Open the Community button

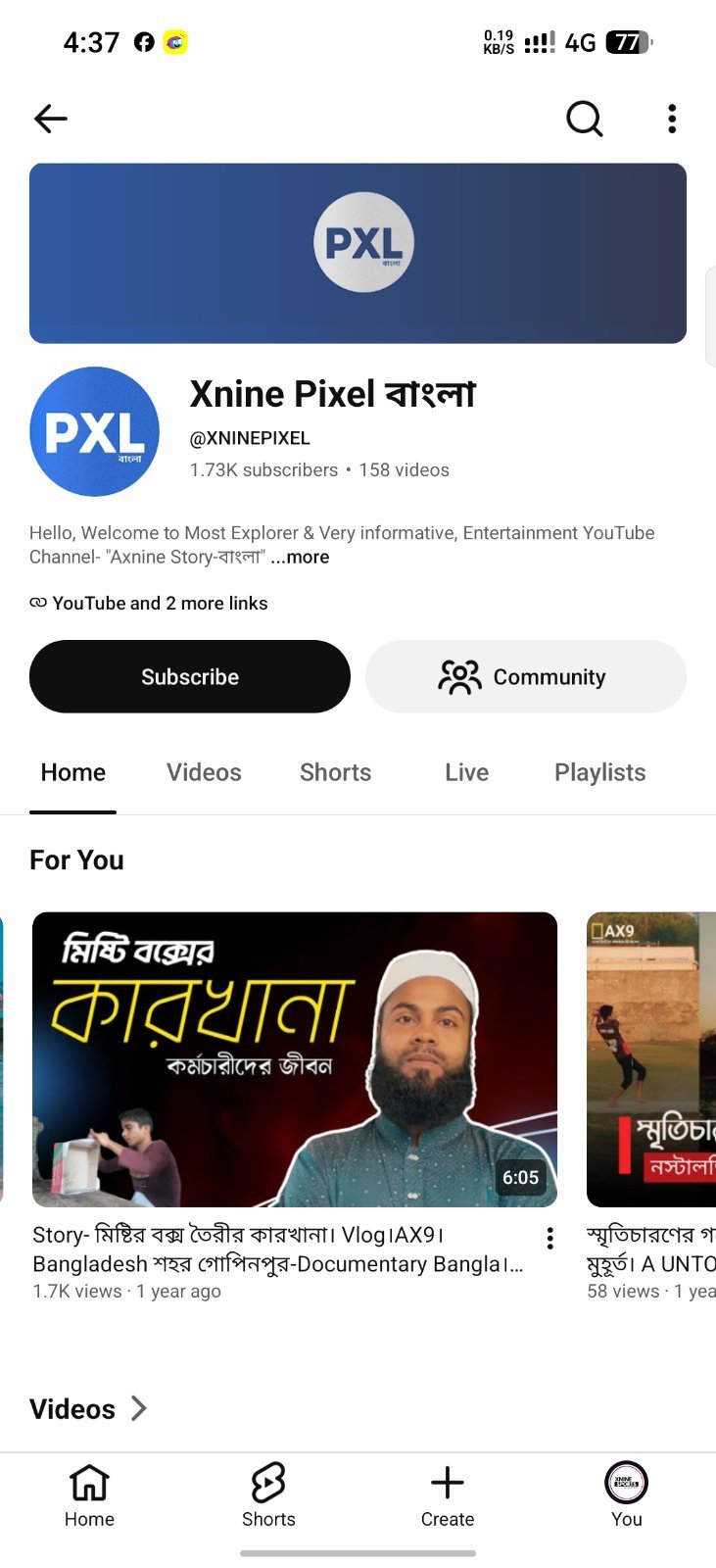(x=526, y=676)
